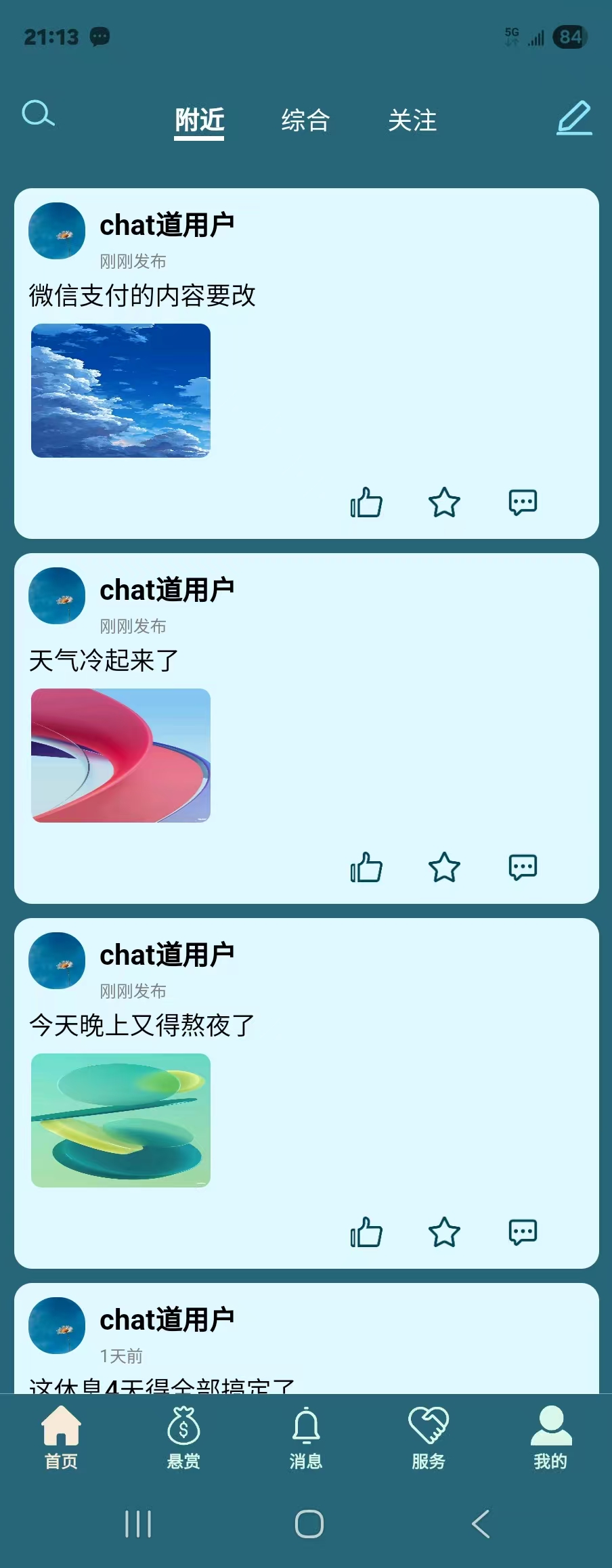Viewport: 612px width, 1568px height.
Task: Comment on 今天晚上又得熬夜了
Action: click(x=523, y=1232)
